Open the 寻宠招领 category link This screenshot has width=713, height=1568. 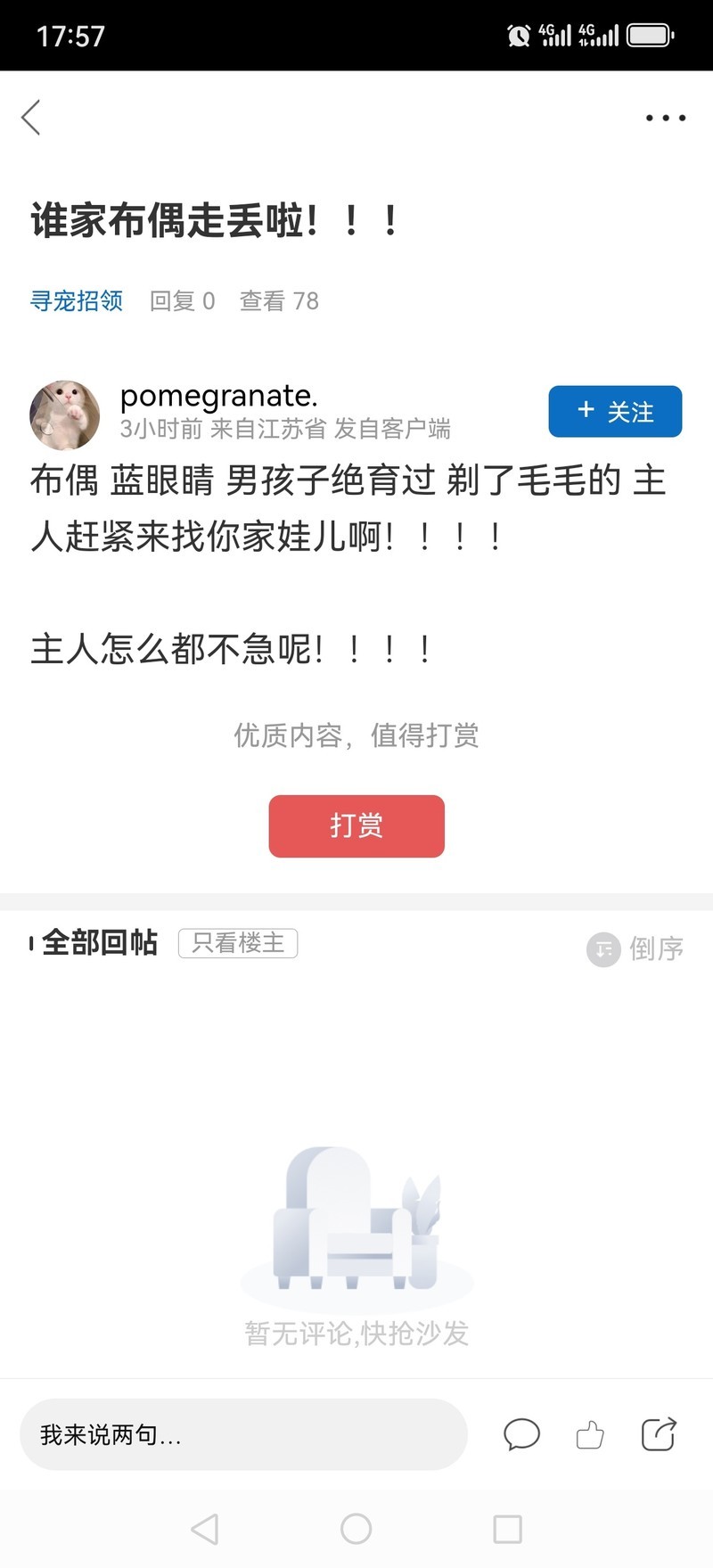point(77,301)
